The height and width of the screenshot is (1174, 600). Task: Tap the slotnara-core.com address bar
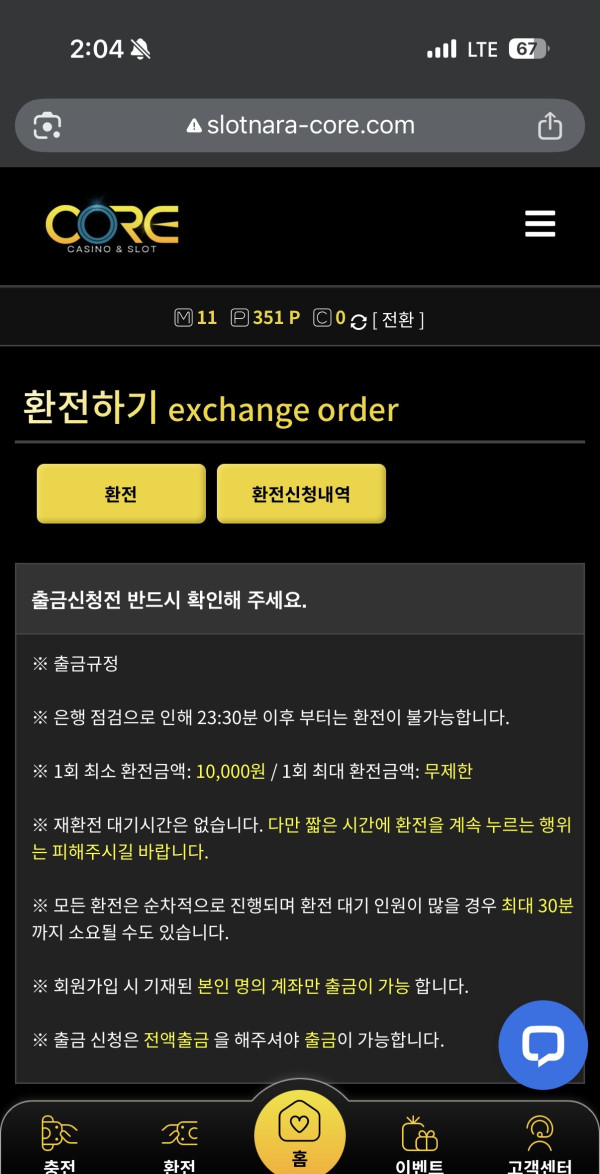[x=300, y=126]
